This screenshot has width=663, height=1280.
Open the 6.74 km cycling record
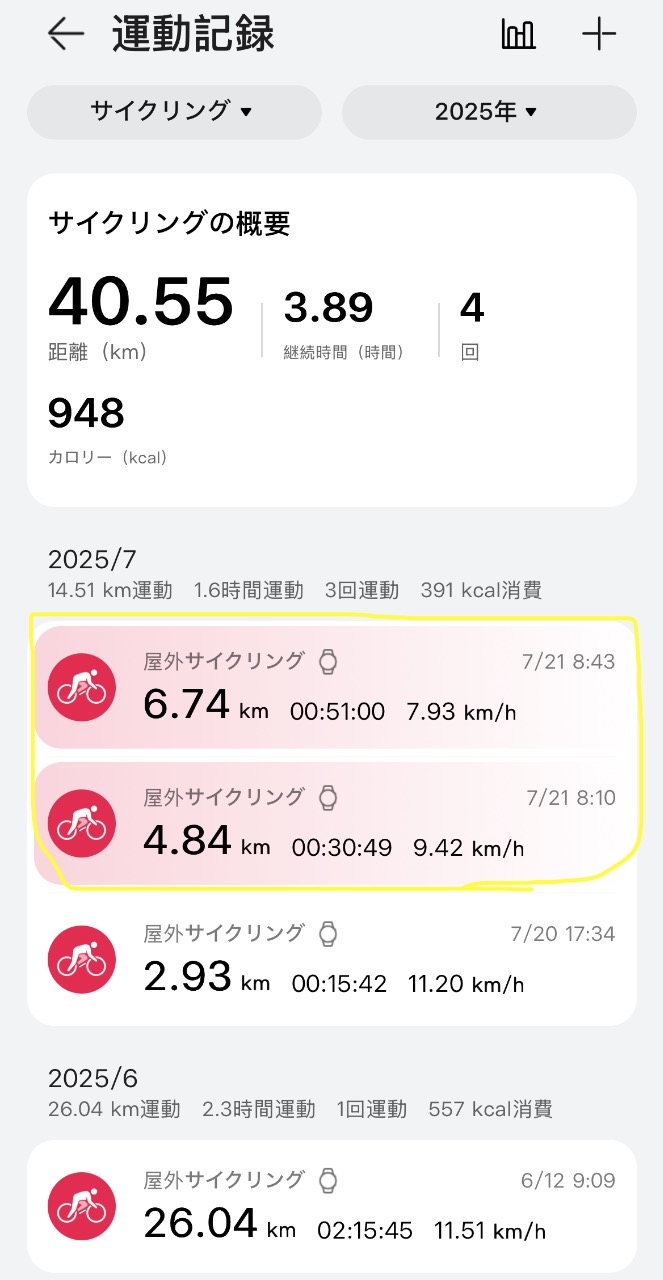coord(332,688)
